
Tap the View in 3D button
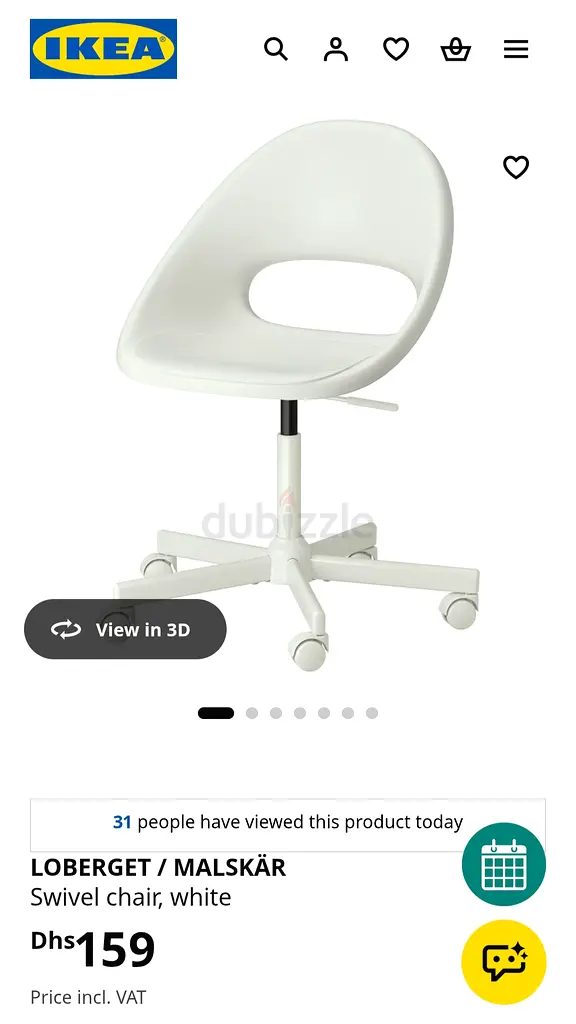[125, 629]
